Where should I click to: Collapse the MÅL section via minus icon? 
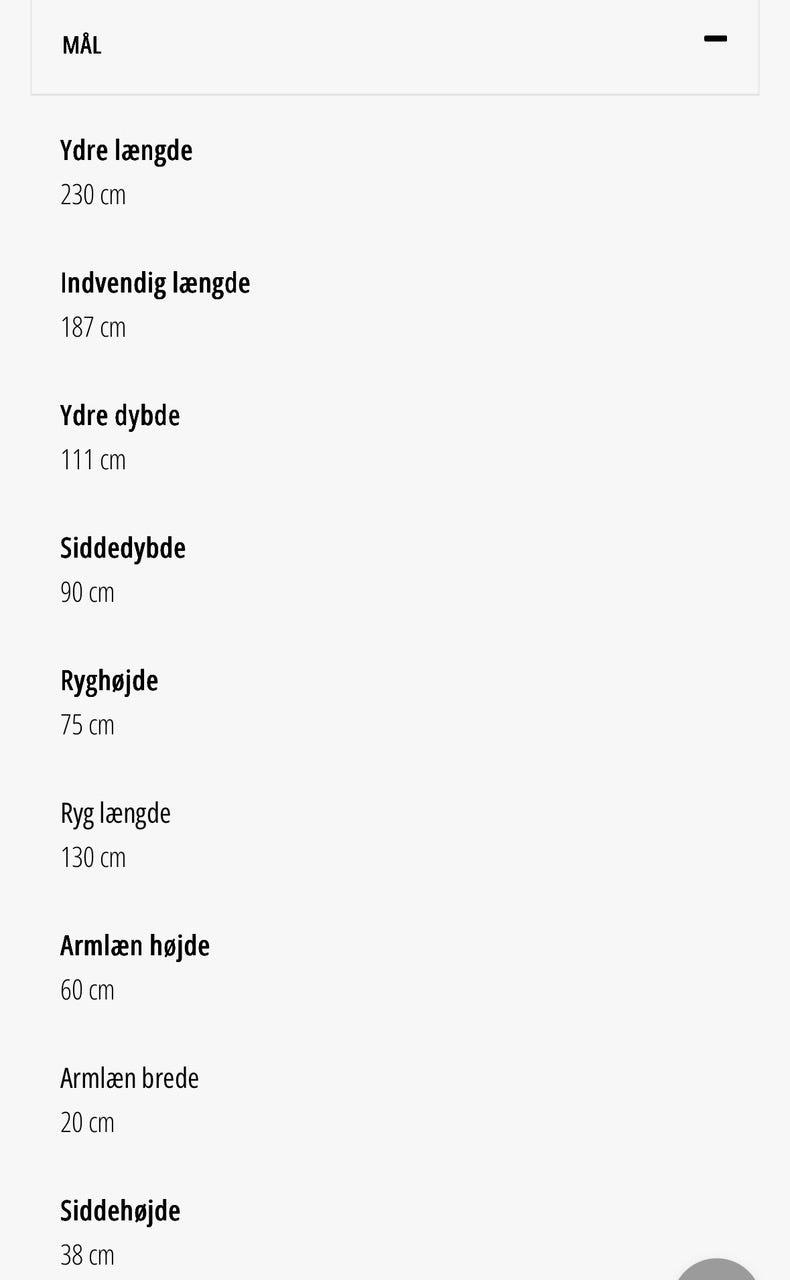pos(716,38)
